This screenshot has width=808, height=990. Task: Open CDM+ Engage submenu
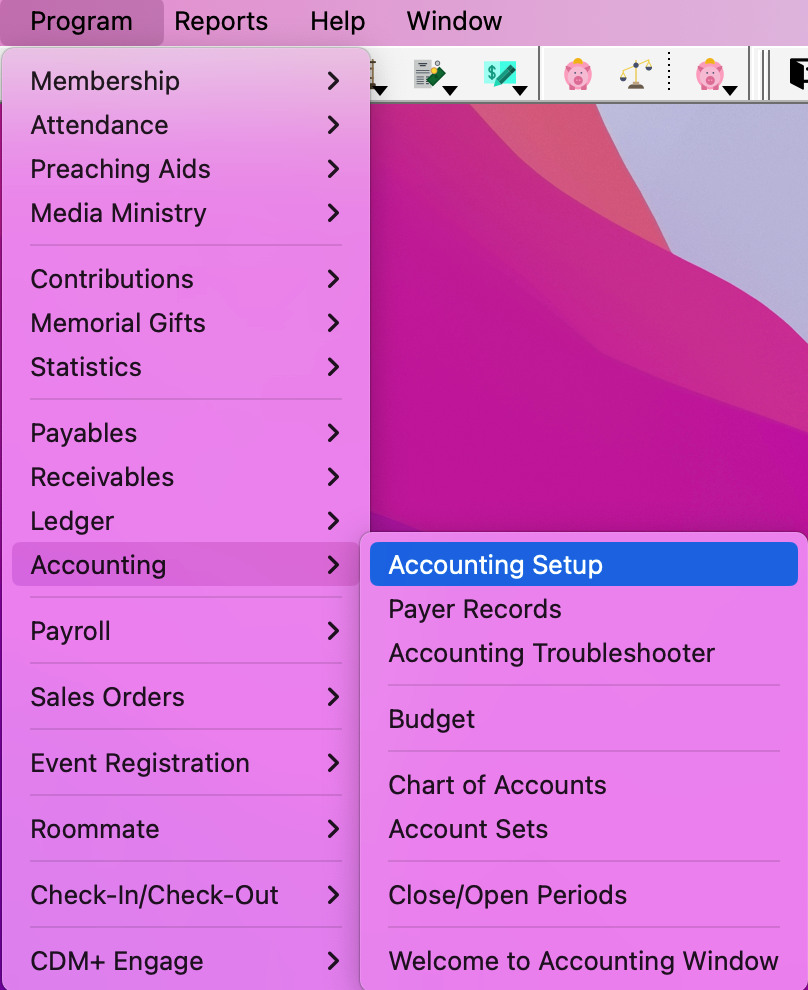click(117, 961)
